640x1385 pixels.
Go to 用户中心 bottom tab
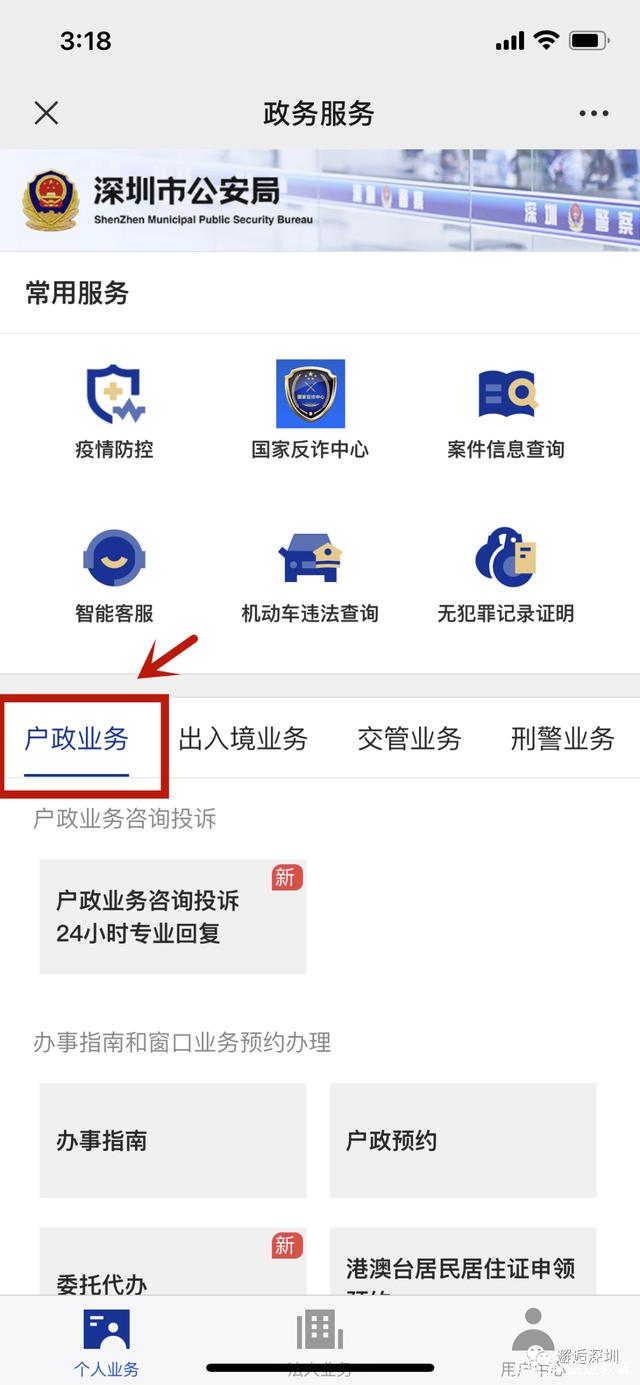(x=532, y=1342)
